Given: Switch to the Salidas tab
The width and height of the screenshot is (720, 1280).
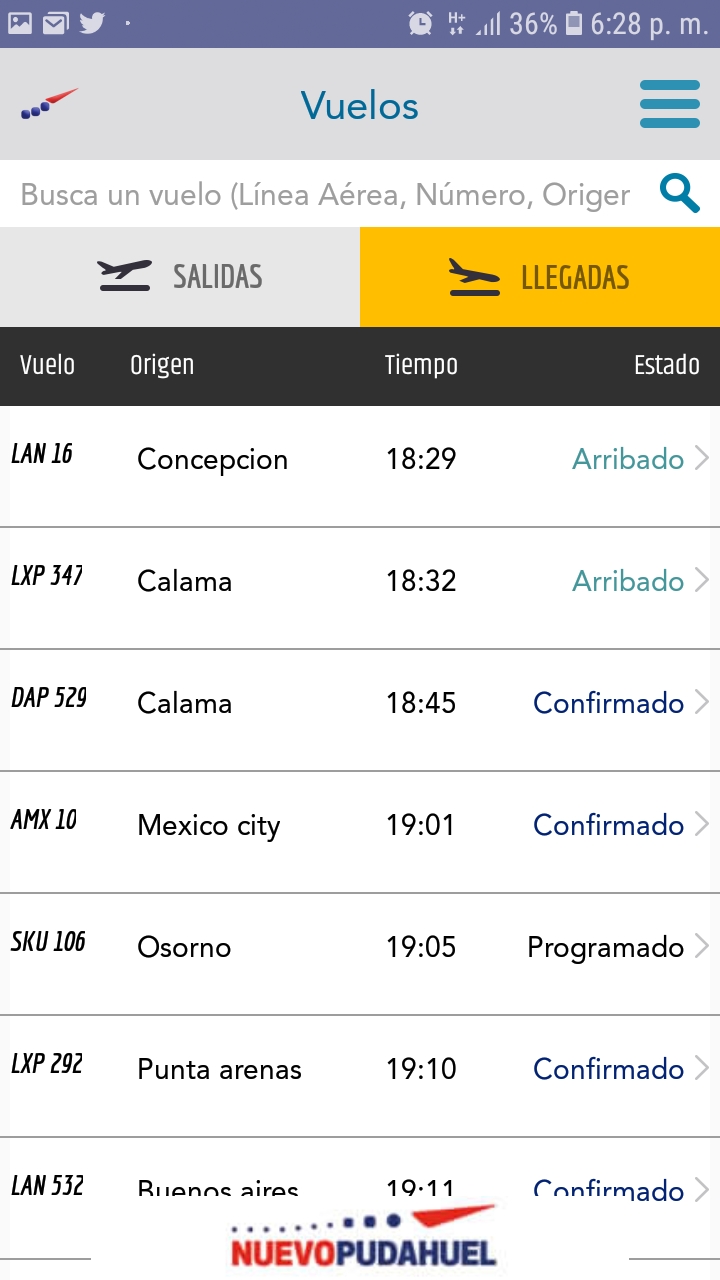Looking at the screenshot, I should click(x=180, y=277).
